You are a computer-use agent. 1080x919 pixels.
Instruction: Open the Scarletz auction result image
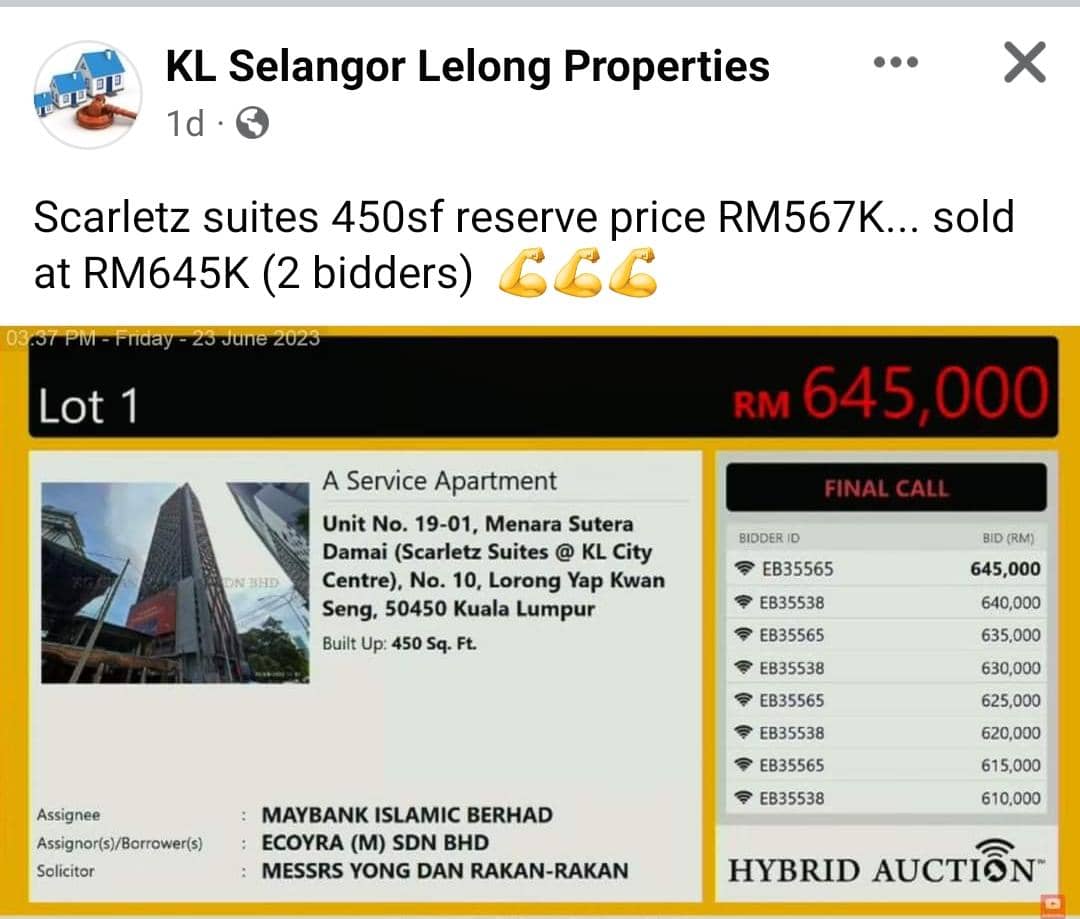[x=540, y=620]
